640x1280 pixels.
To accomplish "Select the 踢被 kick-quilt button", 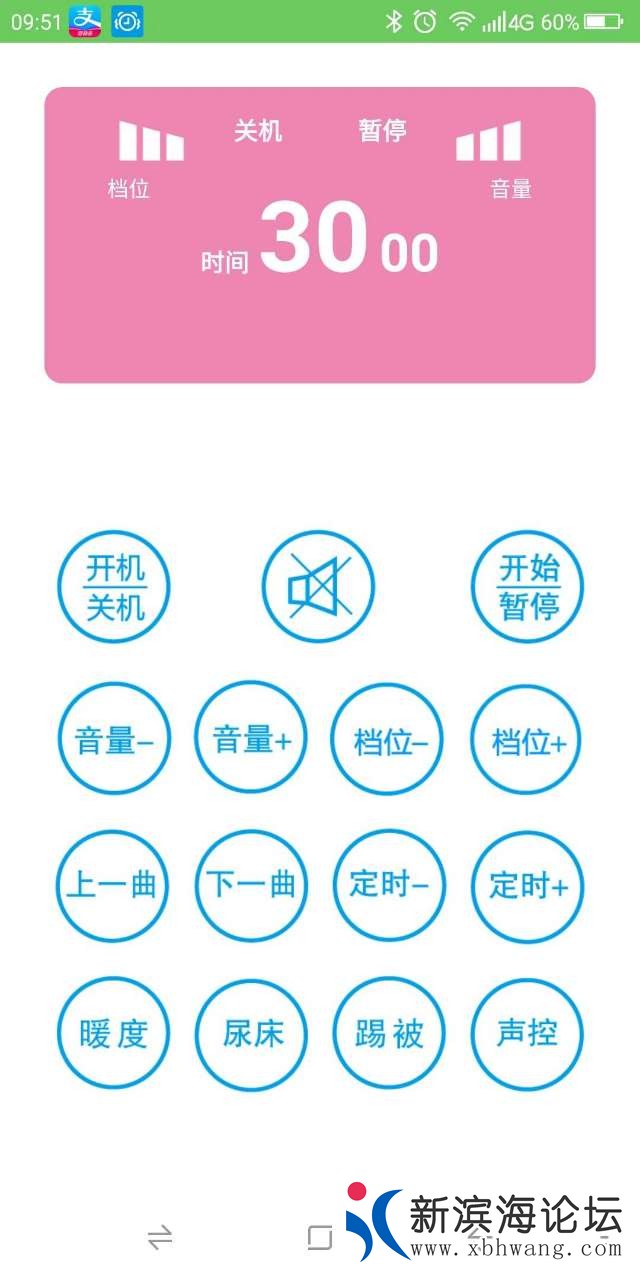I will click(389, 1033).
